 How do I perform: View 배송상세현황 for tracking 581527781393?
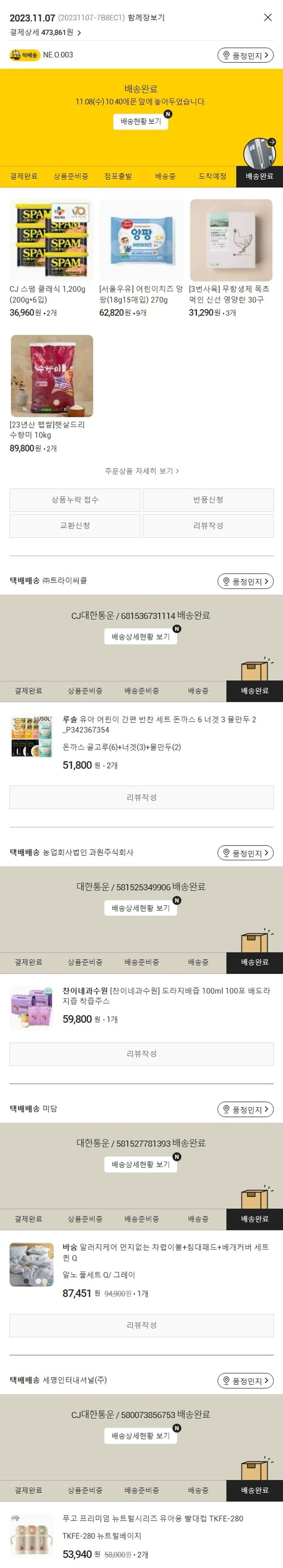pos(141,1164)
